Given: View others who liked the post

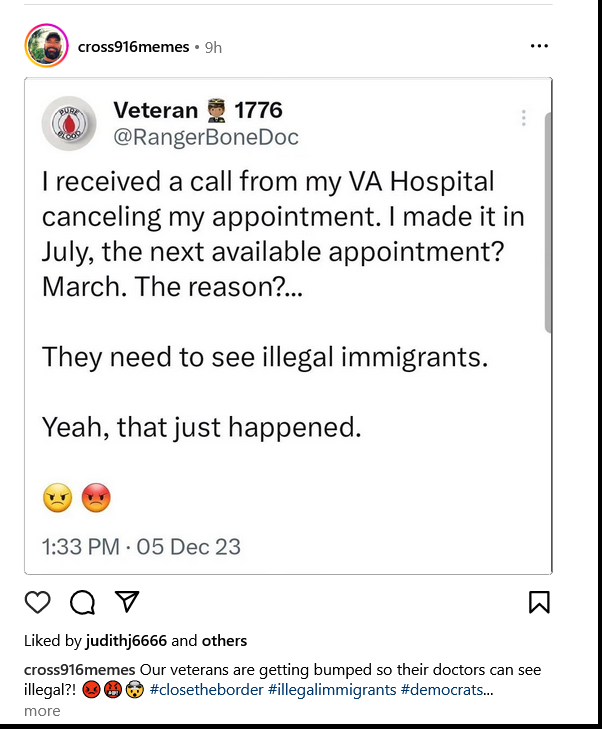Looking at the screenshot, I should coord(224,641).
